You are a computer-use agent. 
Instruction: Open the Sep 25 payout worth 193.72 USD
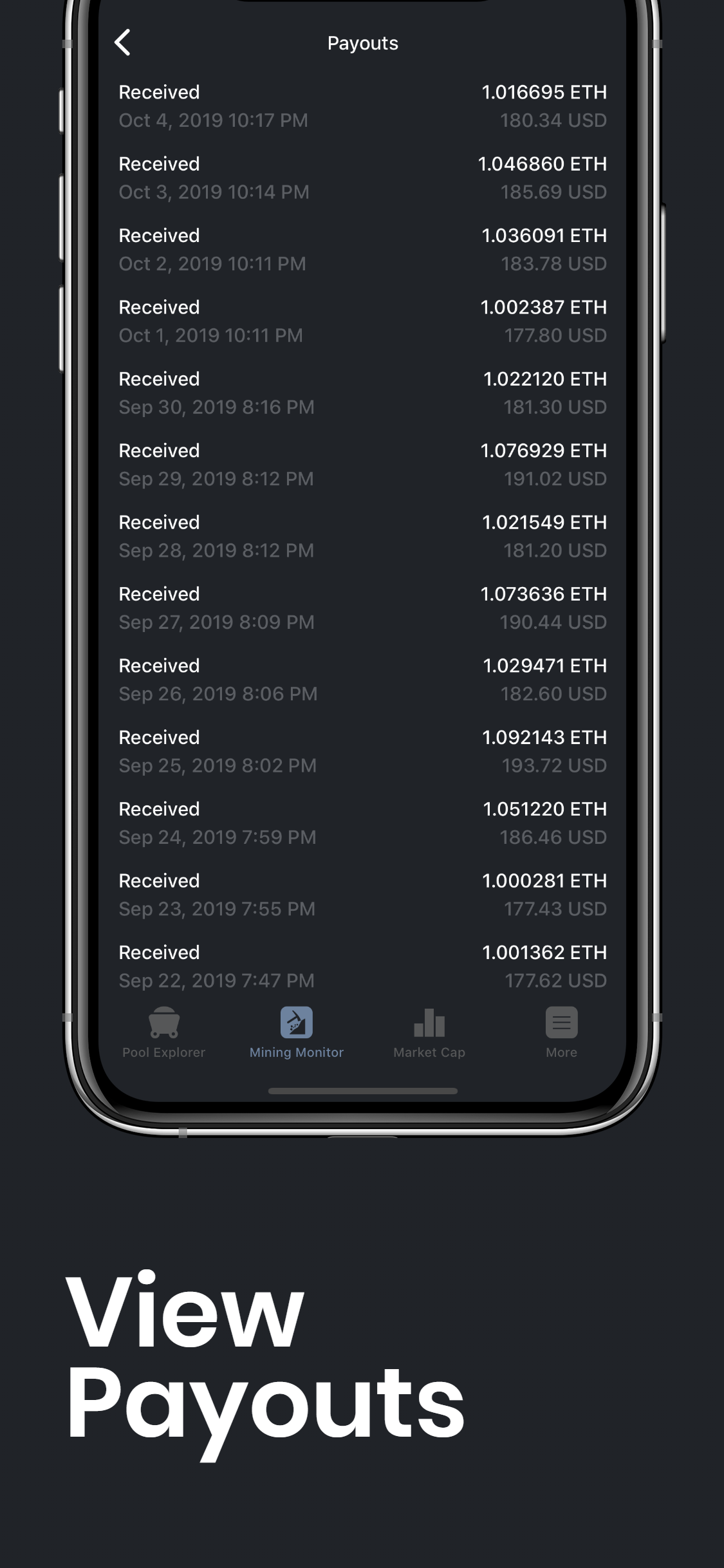[362, 750]
